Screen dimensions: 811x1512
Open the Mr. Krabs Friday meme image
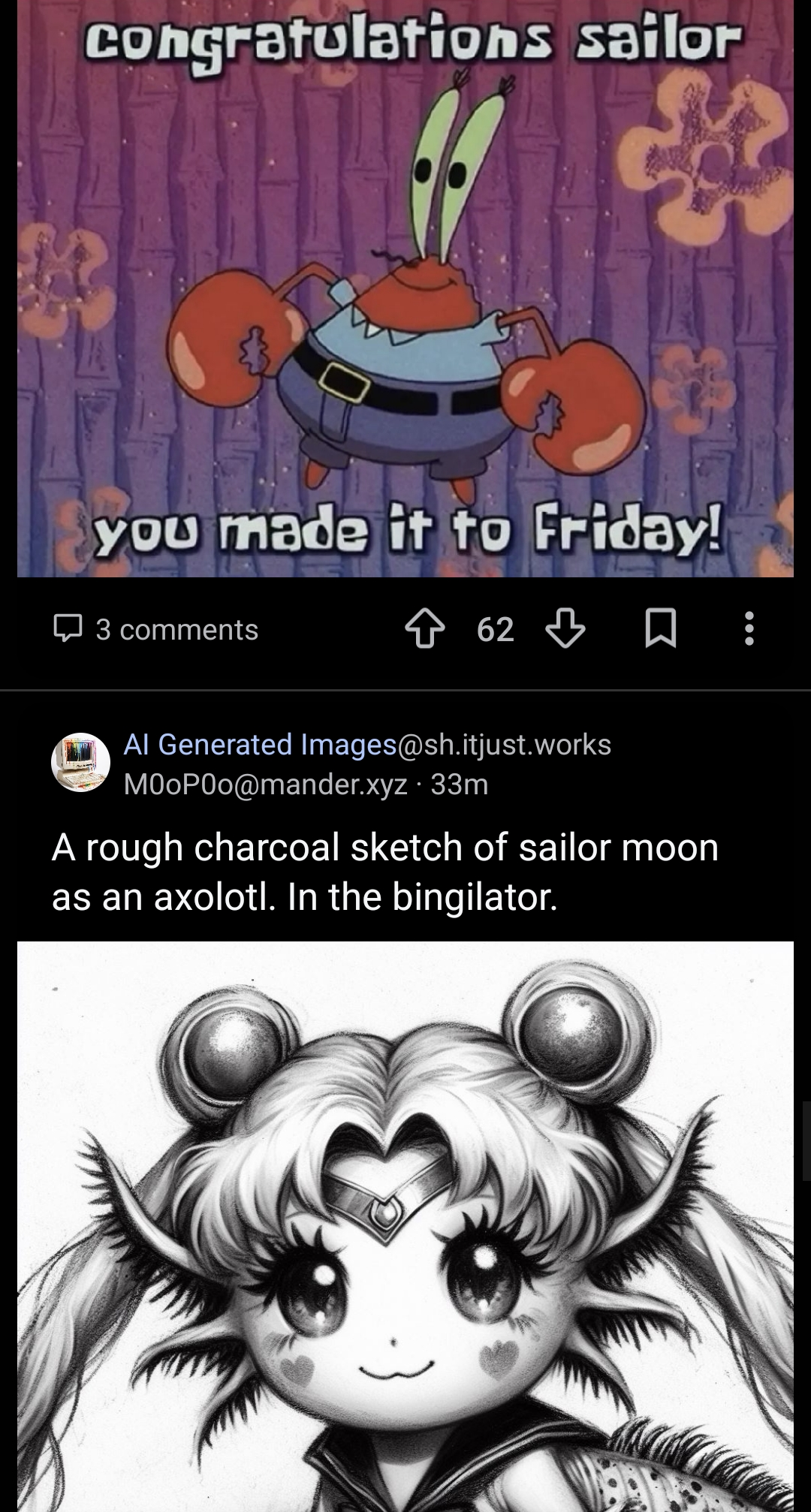click(405, 288)
